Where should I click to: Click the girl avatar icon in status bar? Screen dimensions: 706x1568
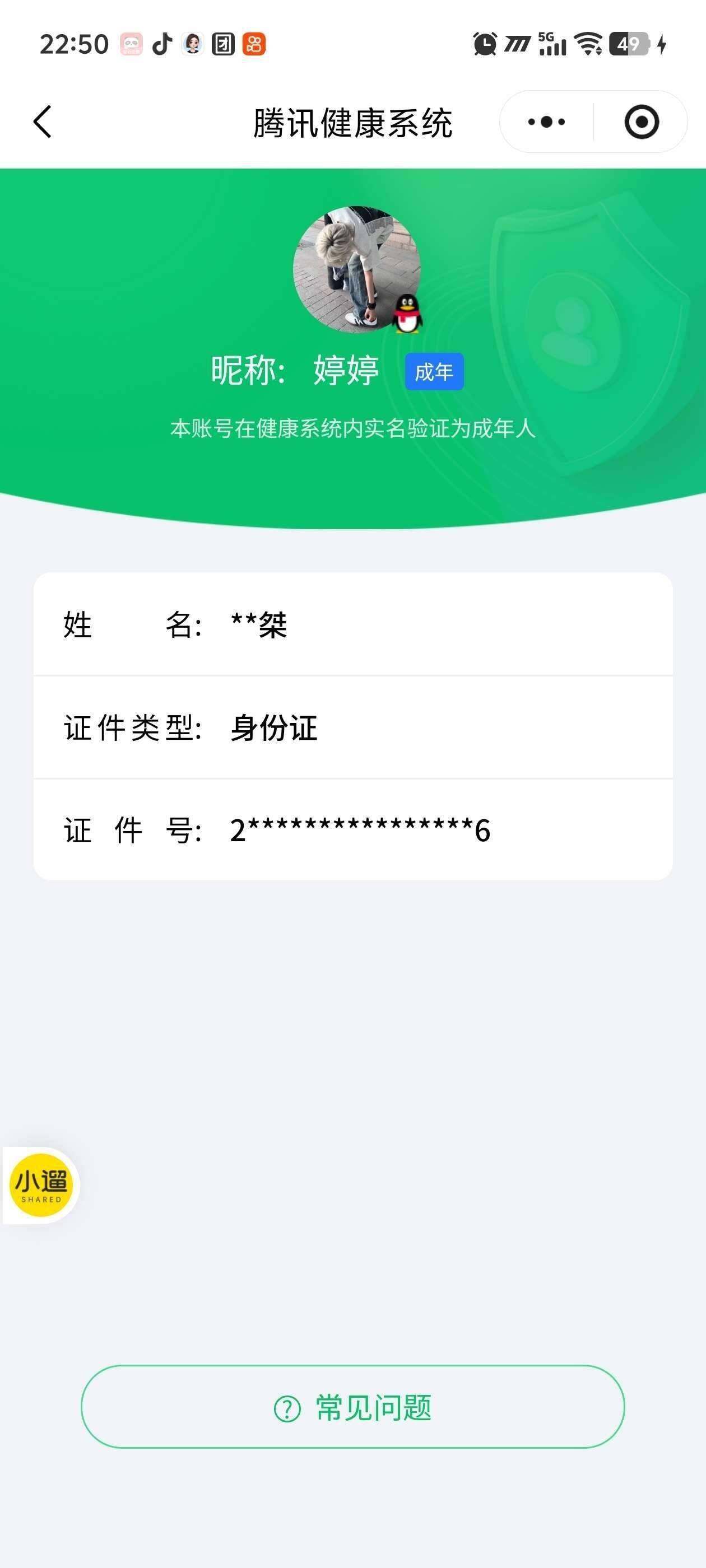tap(192, 43)
